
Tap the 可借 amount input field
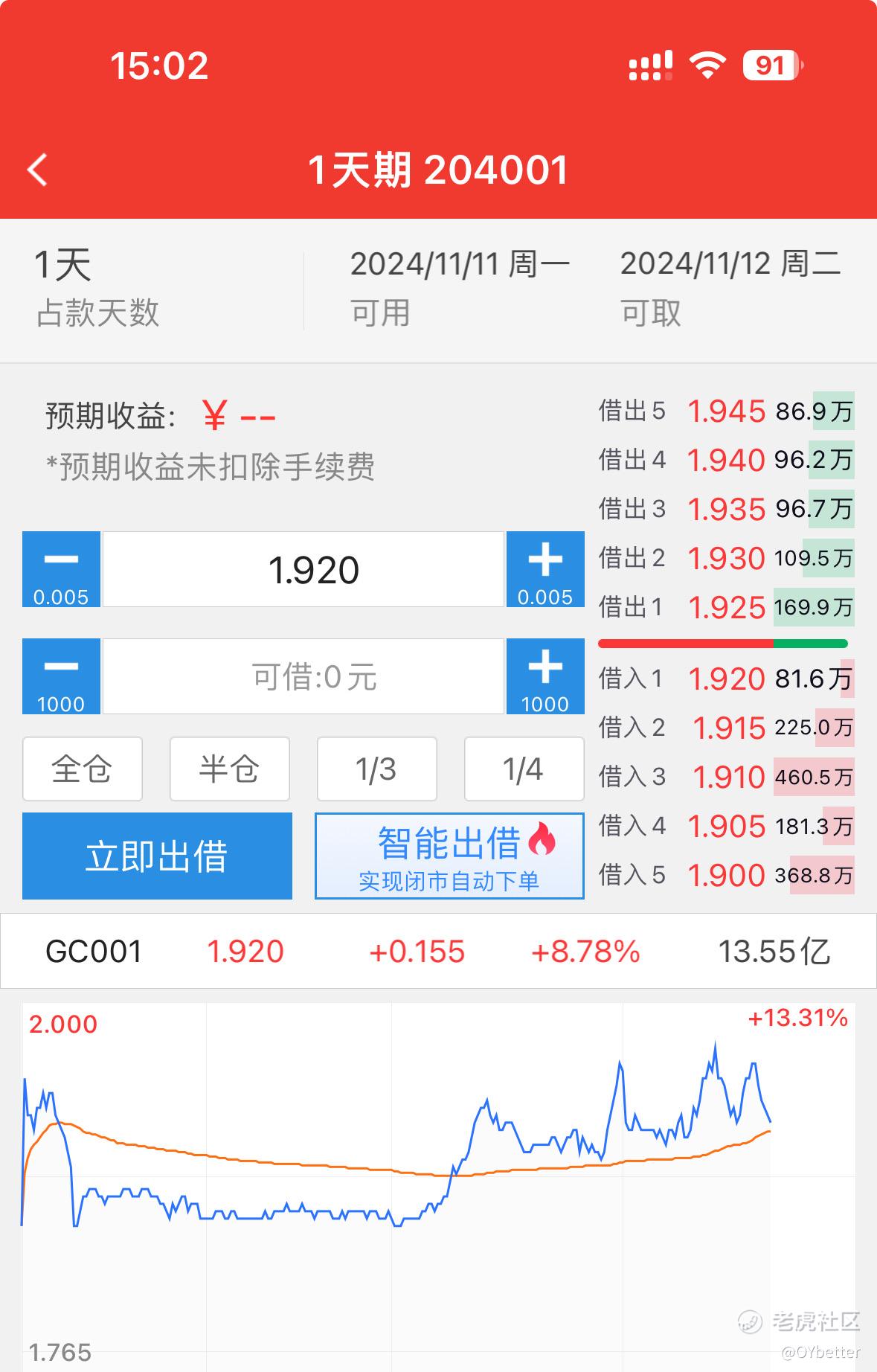pyautogui.click(x=303, y=677)
